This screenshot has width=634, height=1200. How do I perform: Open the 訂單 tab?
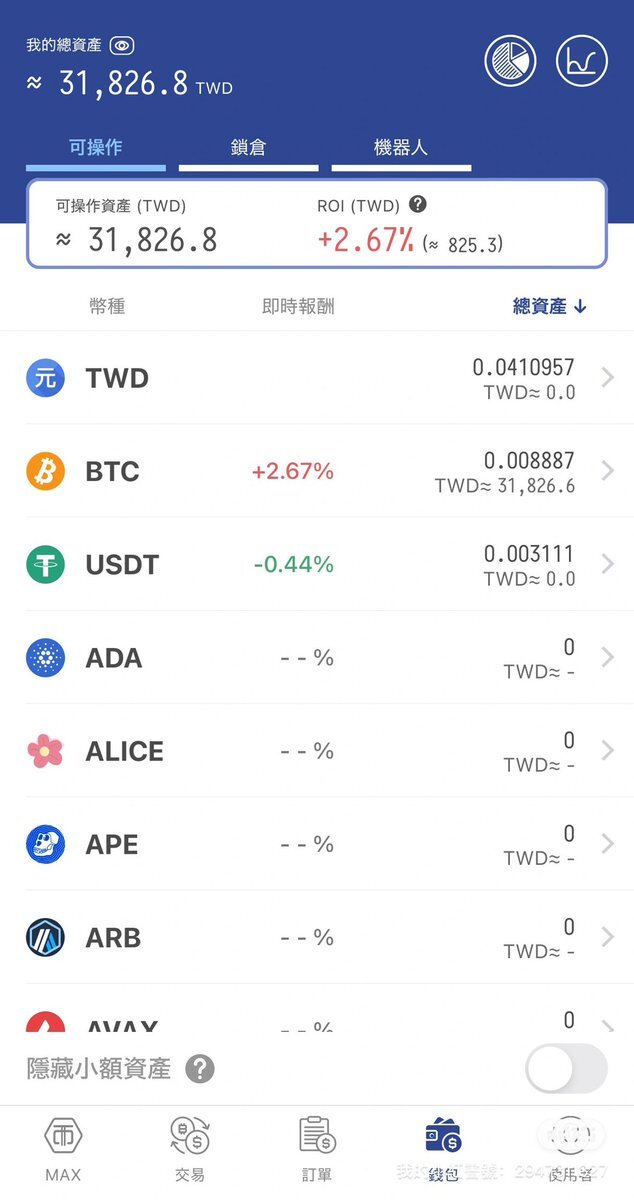click(317, 1150)
